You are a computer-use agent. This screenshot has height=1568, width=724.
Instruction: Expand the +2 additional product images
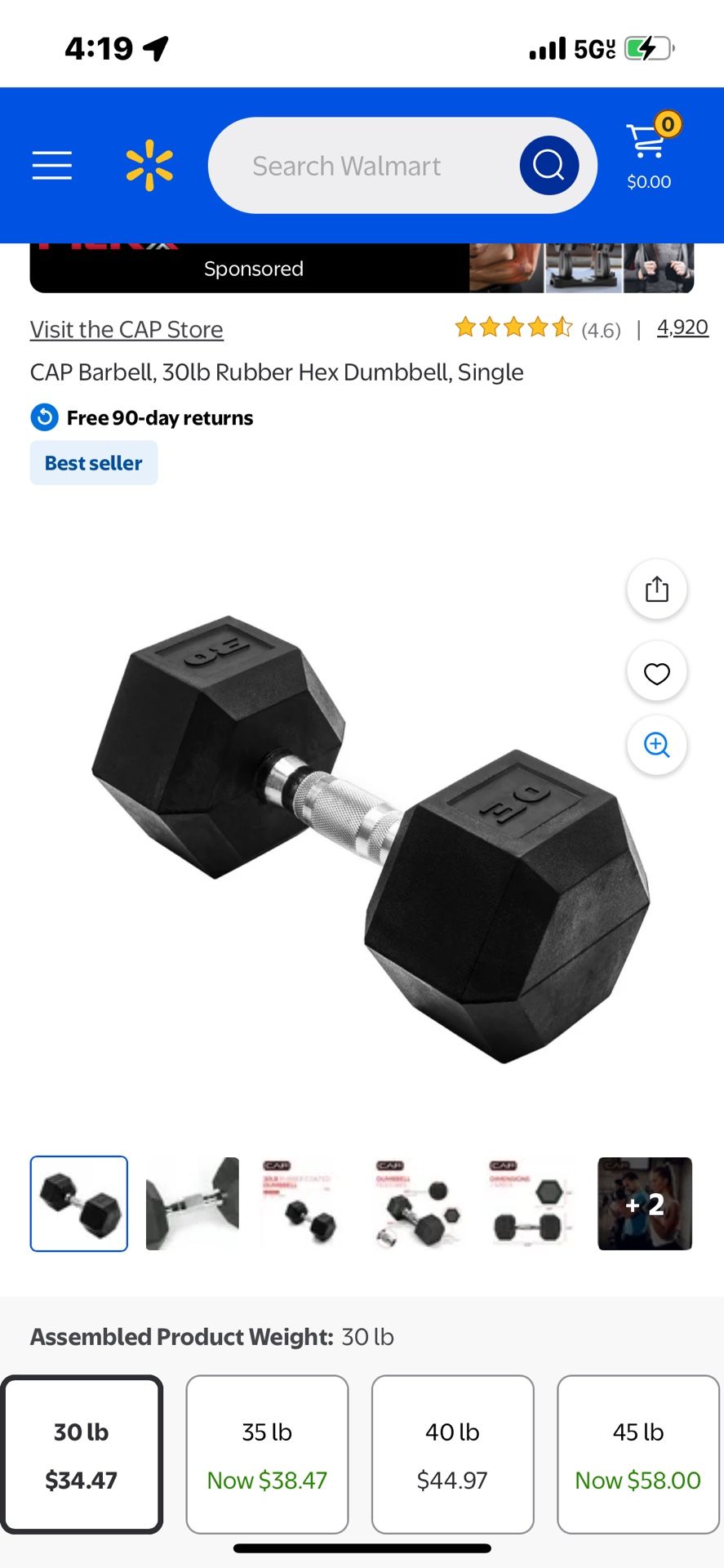click(x=644, y=1203)
